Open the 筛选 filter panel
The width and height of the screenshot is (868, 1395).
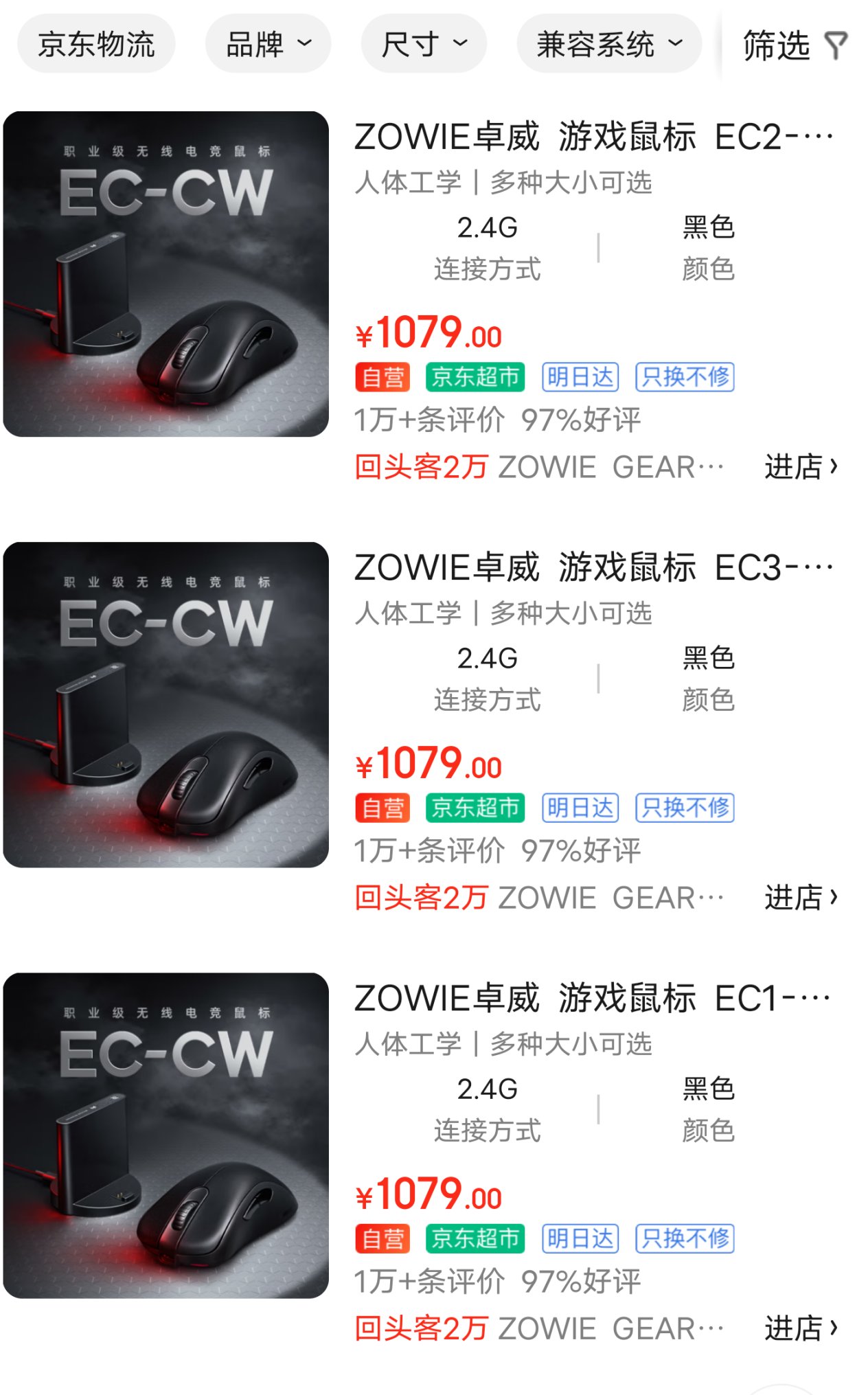pos(795,46)
